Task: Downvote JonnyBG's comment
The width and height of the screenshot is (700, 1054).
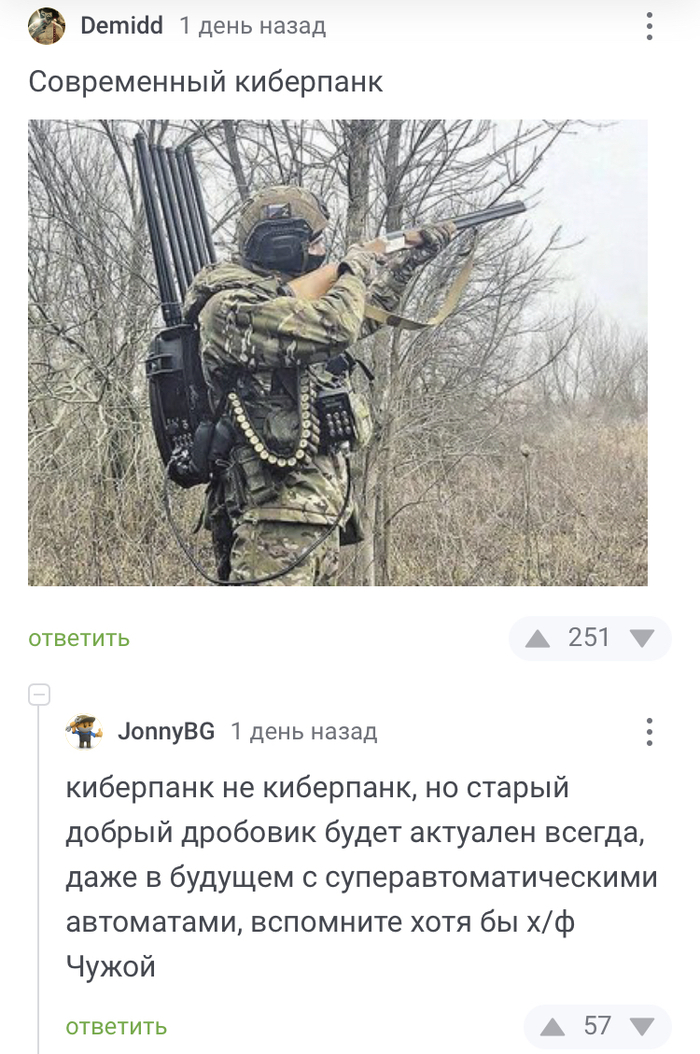Action: pyautogui.click(x=641, y=1026)
